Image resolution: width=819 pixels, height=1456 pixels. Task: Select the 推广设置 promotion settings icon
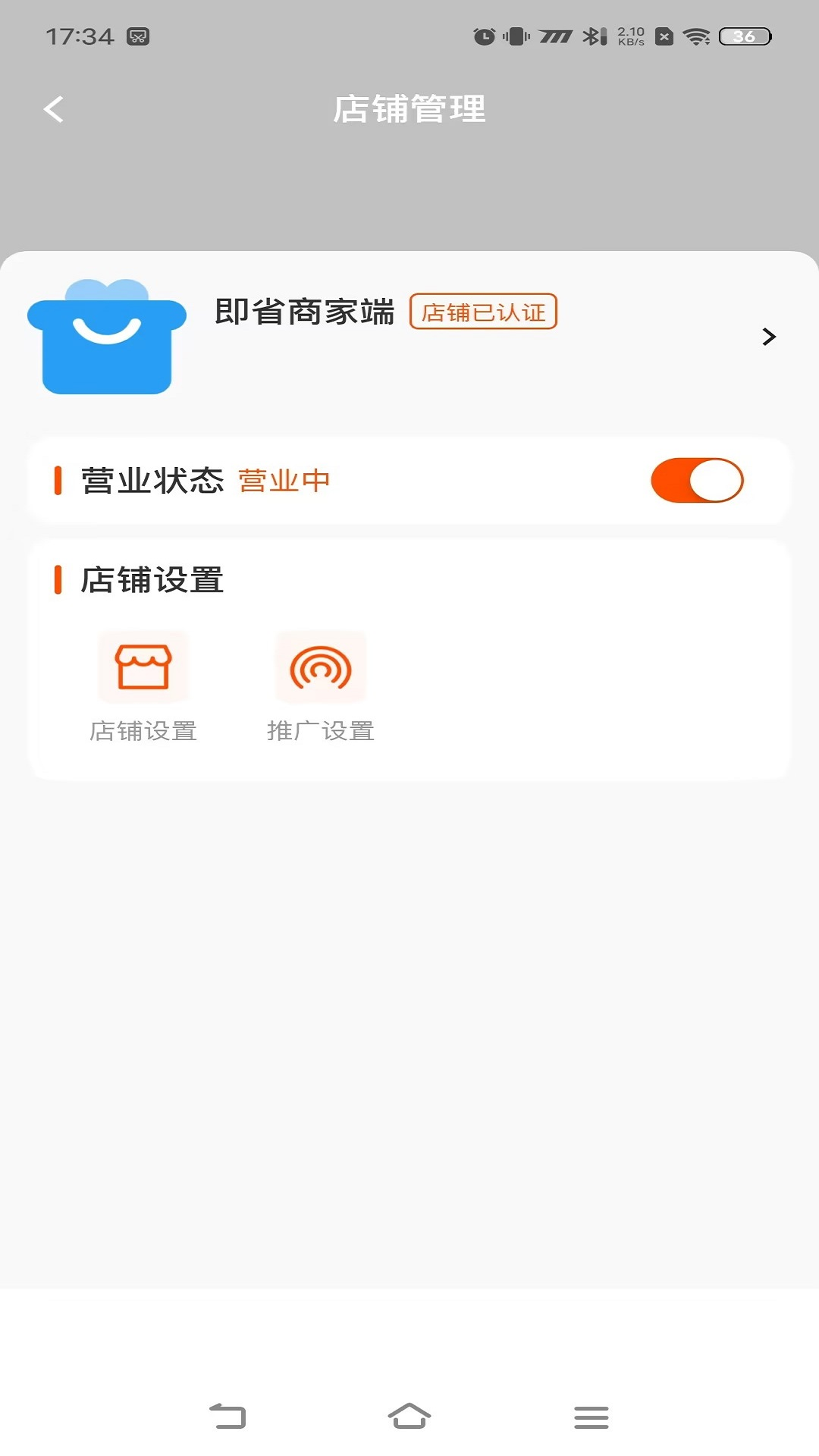(x=321, y=667)
